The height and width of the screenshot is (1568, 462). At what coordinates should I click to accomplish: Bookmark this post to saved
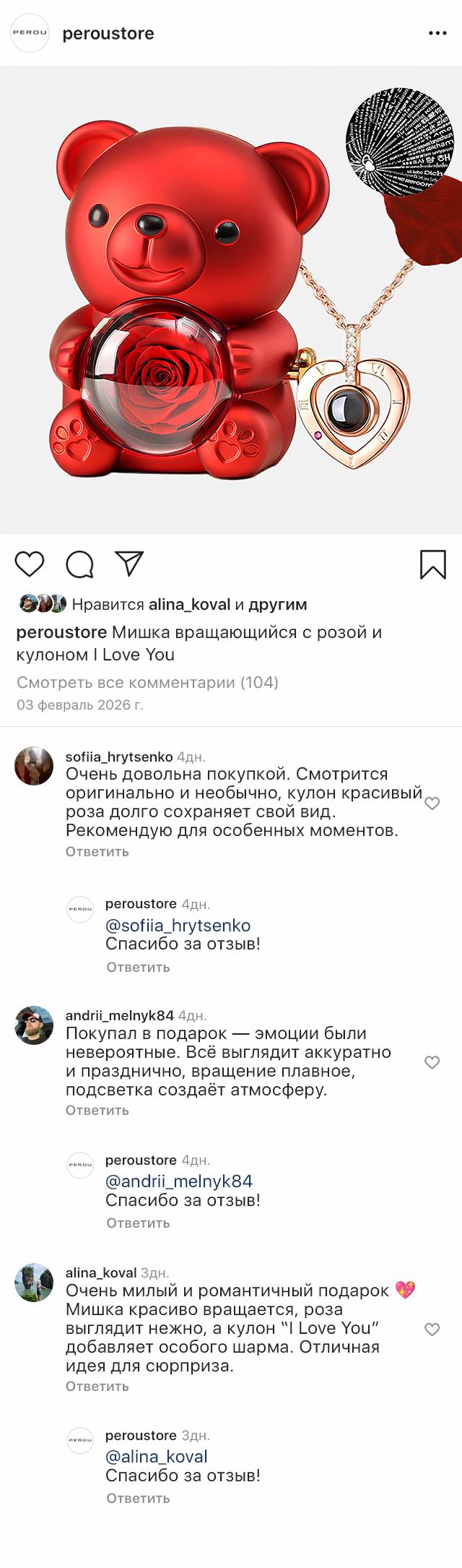pos(432,564)
